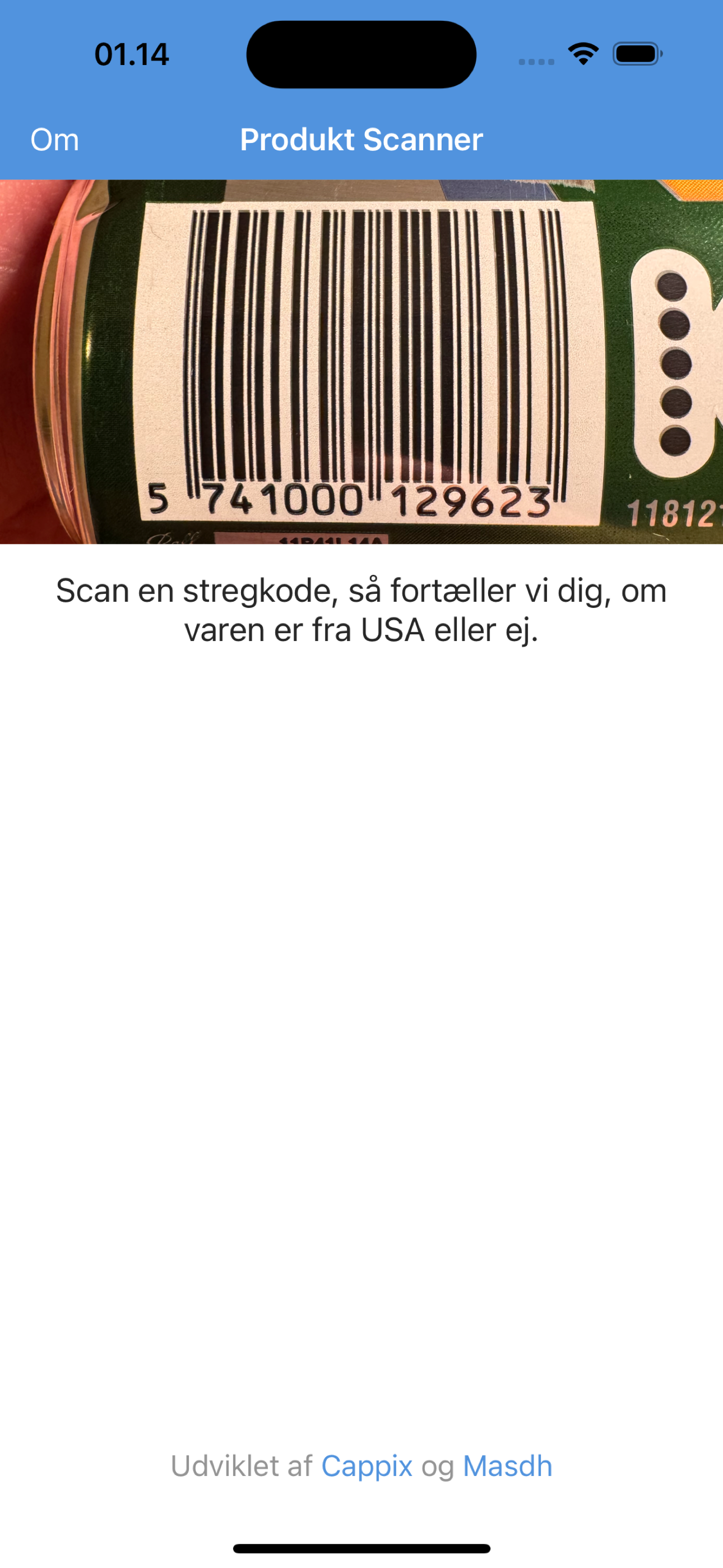Tap the Dynamic Island at the top
723x1568 pixels.
tap(361, 54)
